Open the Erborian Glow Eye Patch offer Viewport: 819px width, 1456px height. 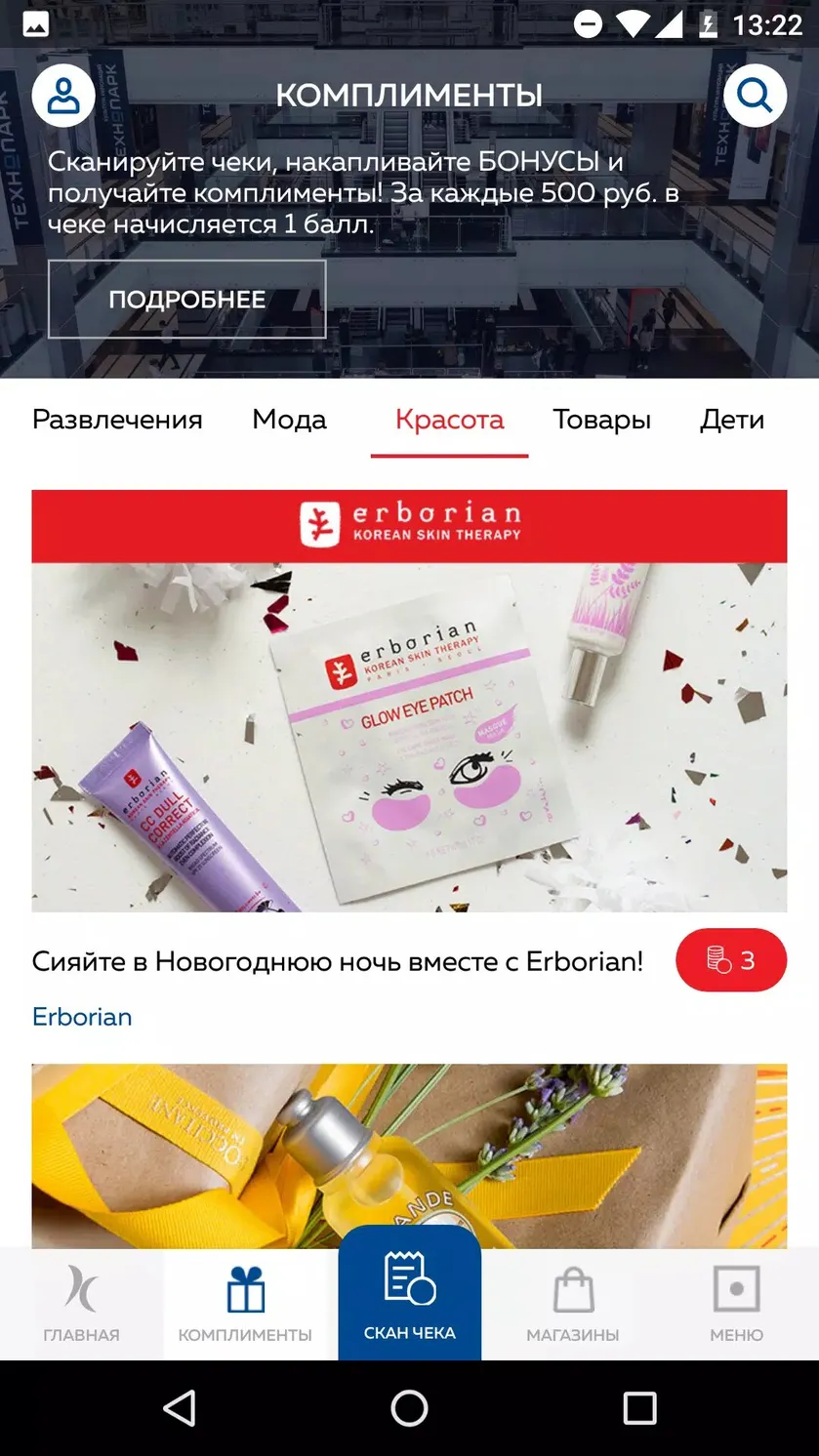point(409,701)
